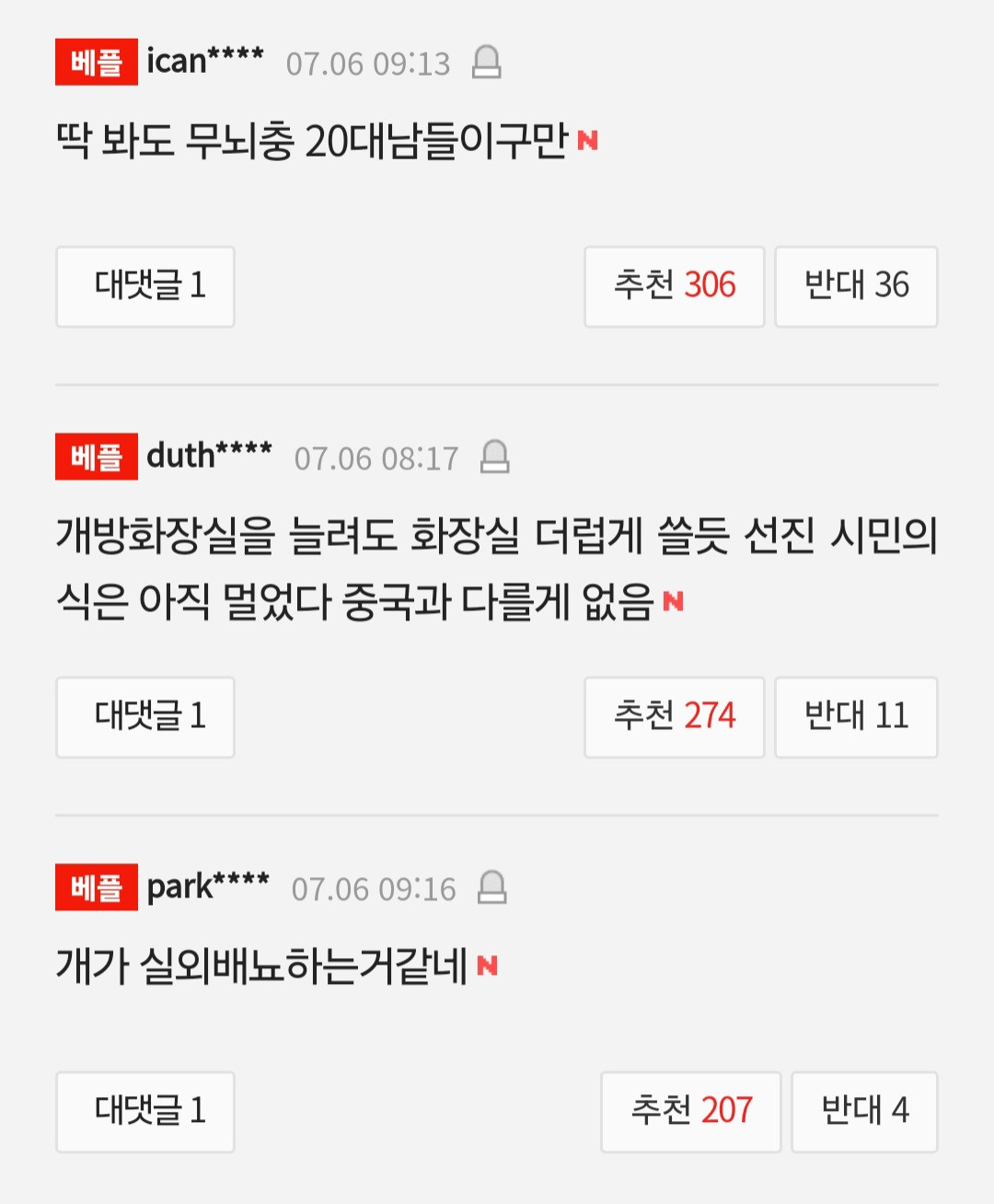View the reply under duth****'s comment

tap(145, 717)
